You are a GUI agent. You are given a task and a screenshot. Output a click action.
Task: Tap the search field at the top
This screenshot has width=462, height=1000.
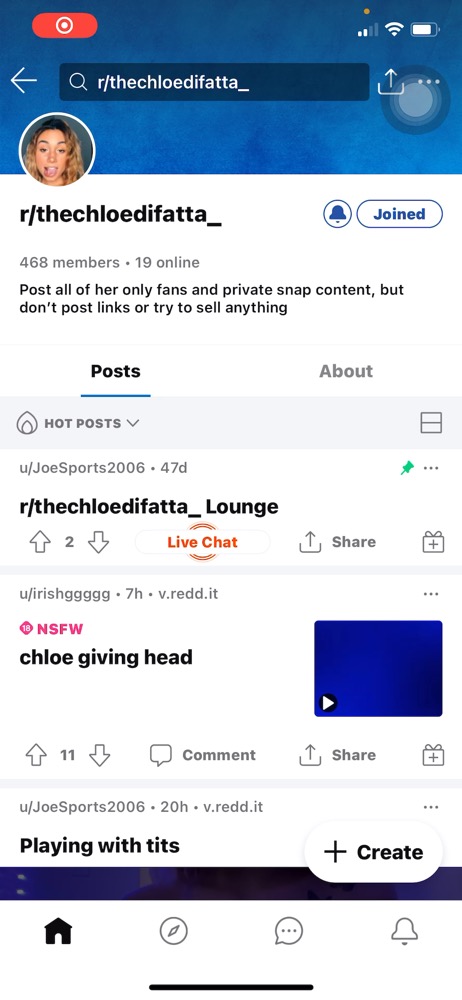click(214, 82)
